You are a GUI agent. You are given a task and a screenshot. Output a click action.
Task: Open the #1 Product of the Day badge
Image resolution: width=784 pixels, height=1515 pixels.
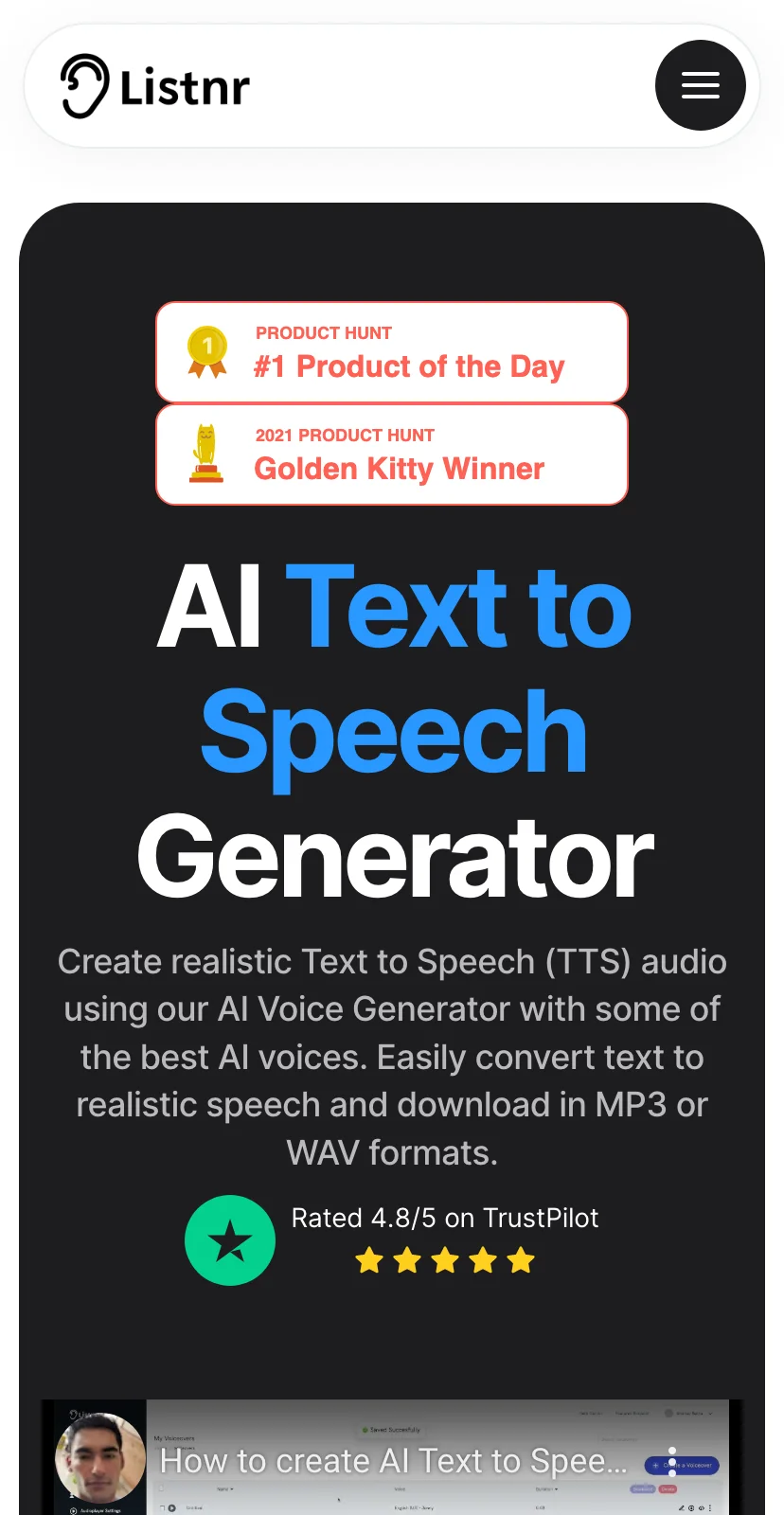(x=392, y=352)
